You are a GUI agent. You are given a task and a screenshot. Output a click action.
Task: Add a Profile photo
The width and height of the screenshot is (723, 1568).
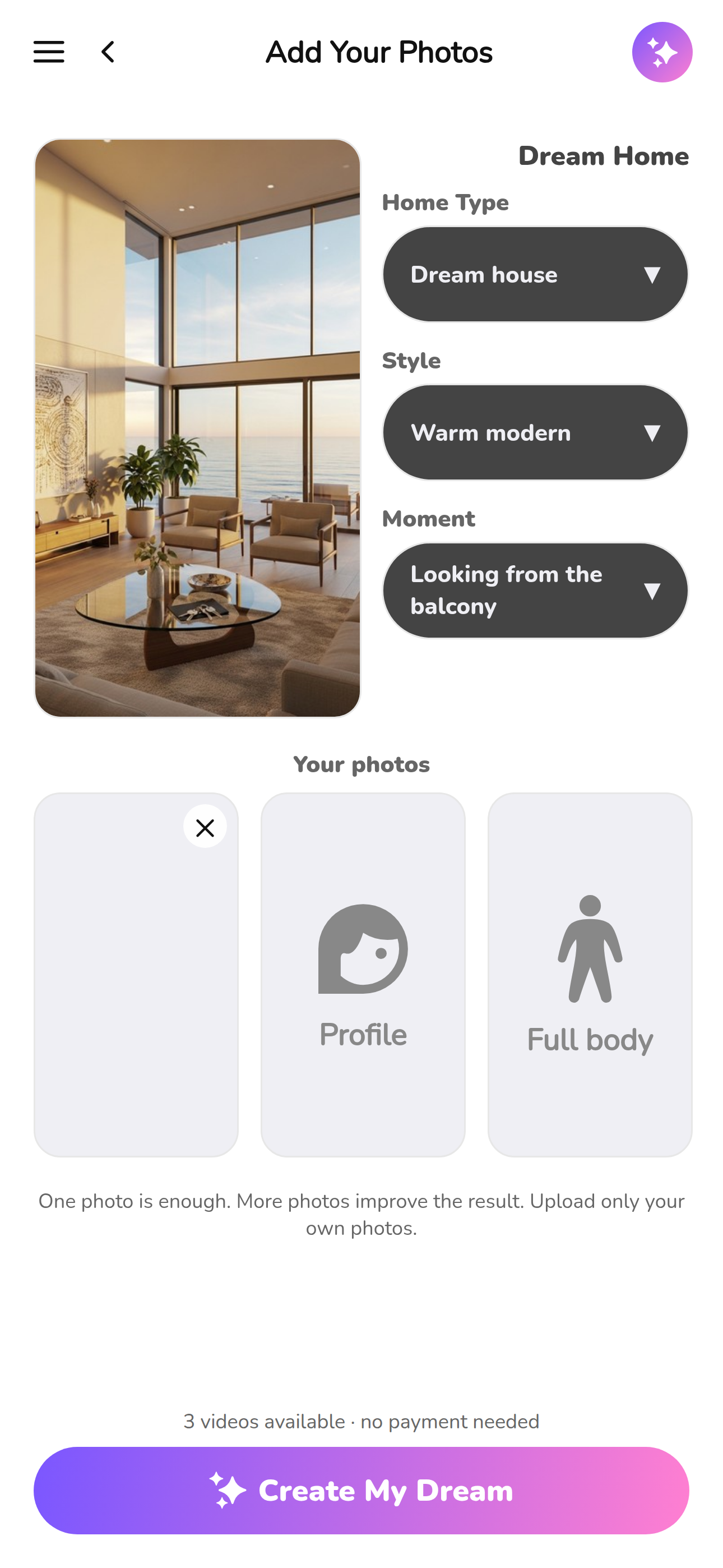point(363,974)
